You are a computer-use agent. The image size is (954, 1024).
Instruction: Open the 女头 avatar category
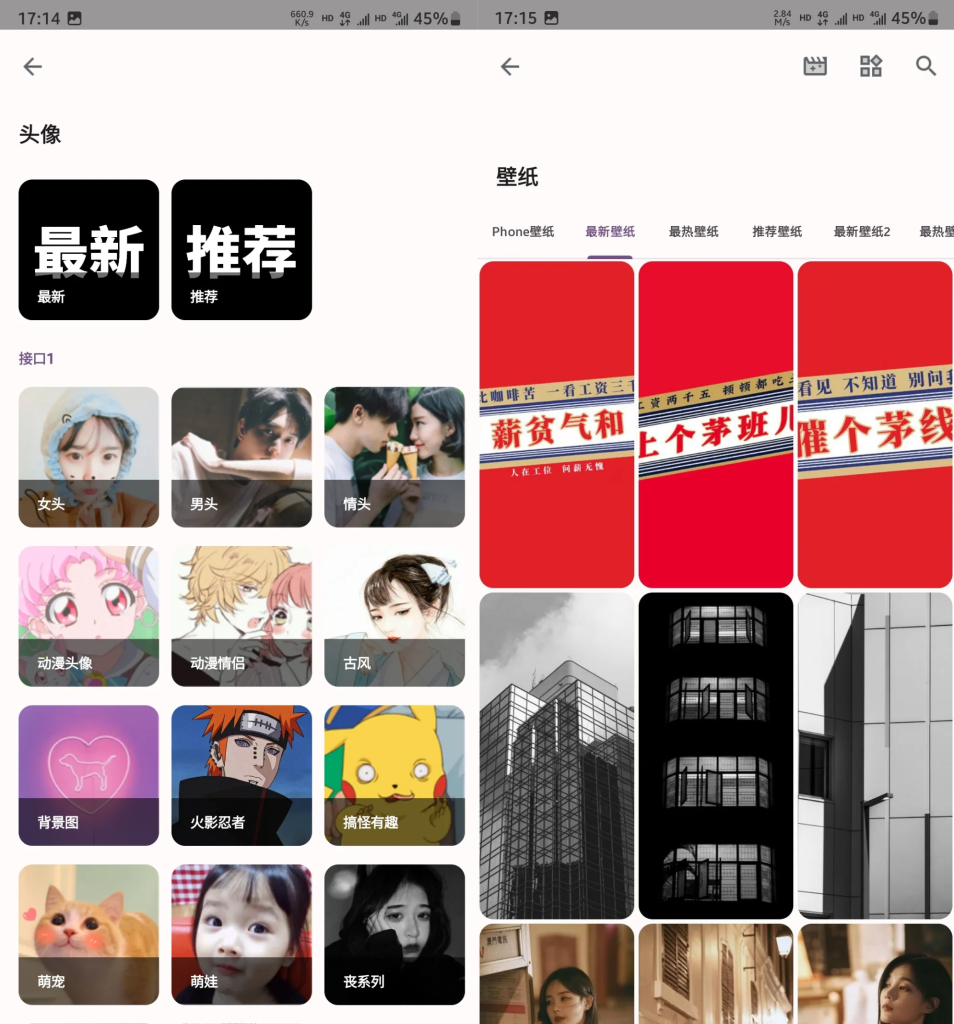(89, 457)
